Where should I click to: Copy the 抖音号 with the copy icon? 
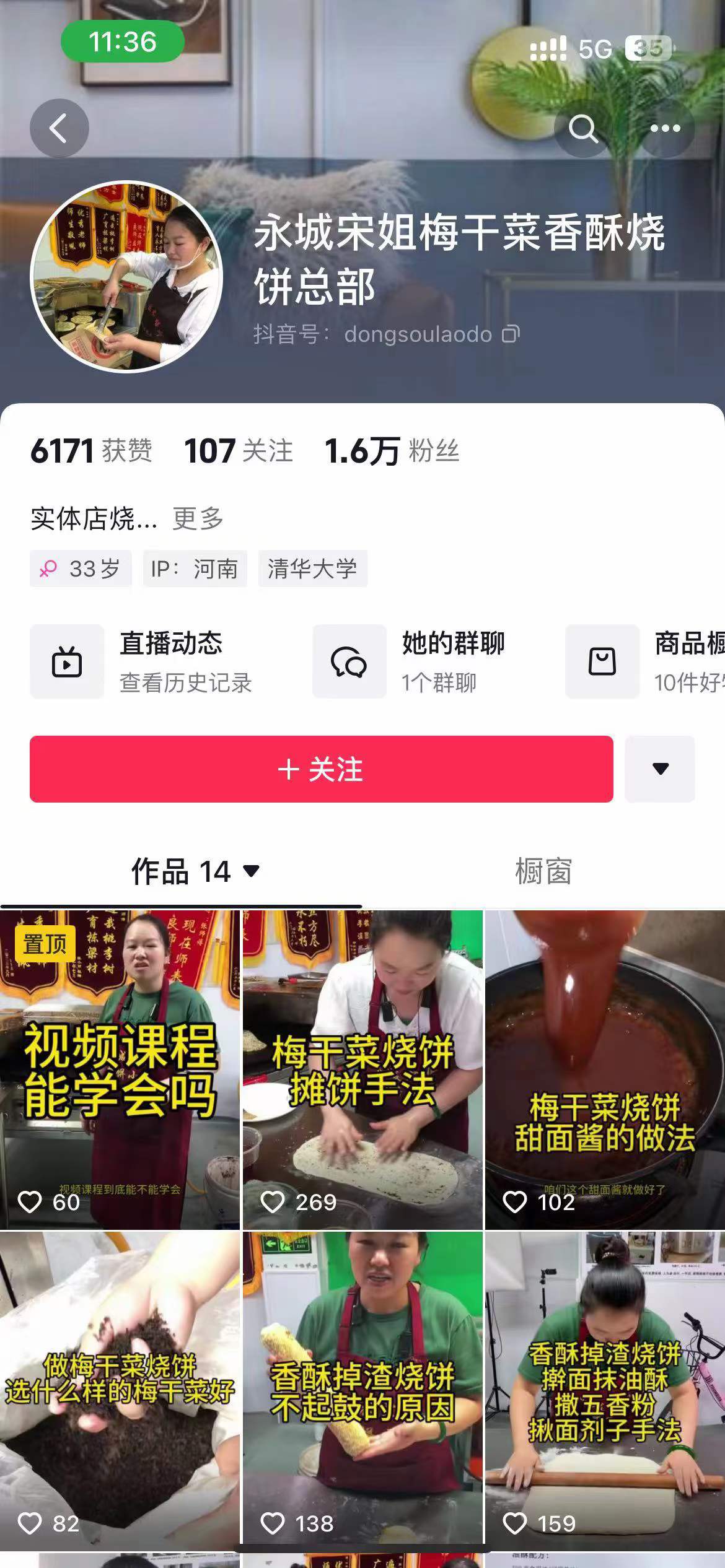[x=510, y=334]
